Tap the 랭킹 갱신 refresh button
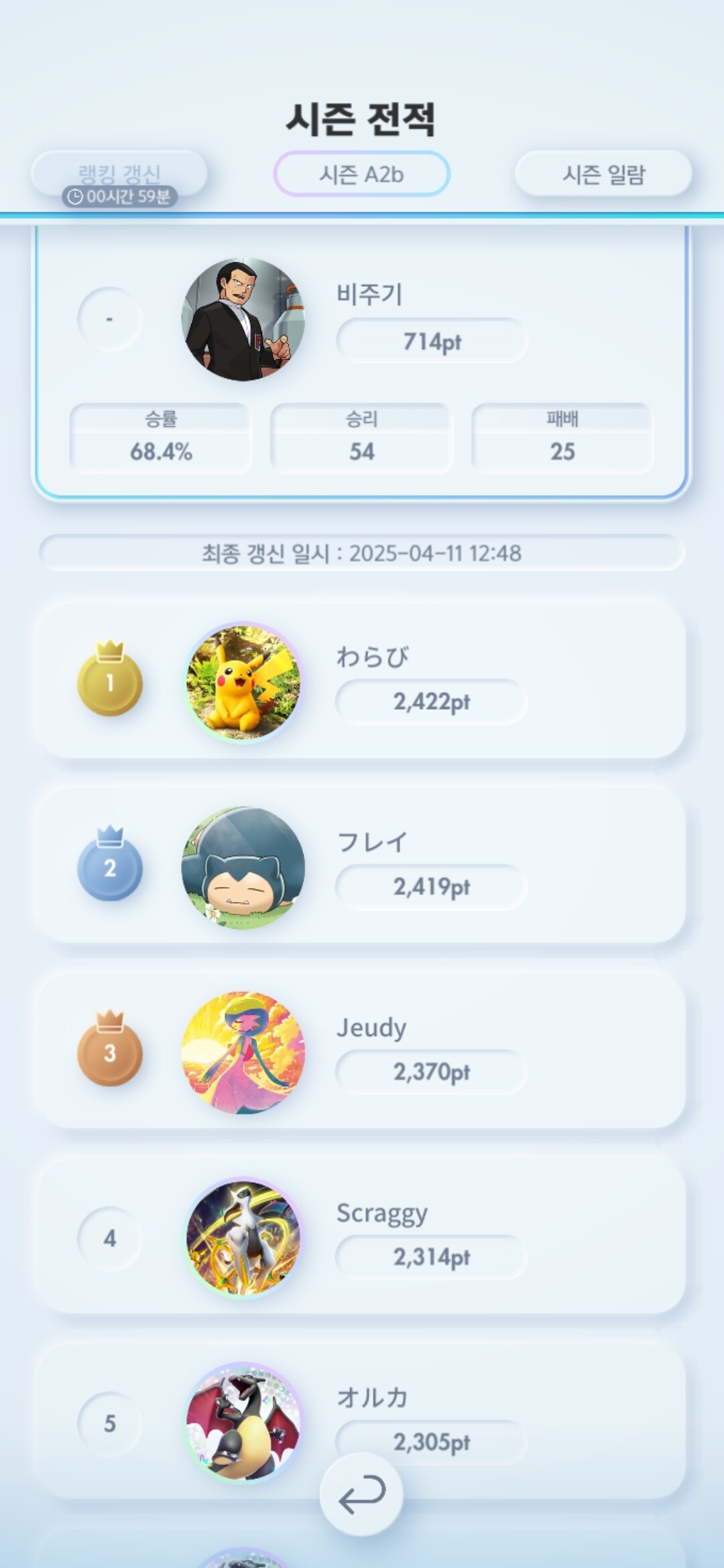Screen dimensions: 724x1568 (x=119, y=174)
